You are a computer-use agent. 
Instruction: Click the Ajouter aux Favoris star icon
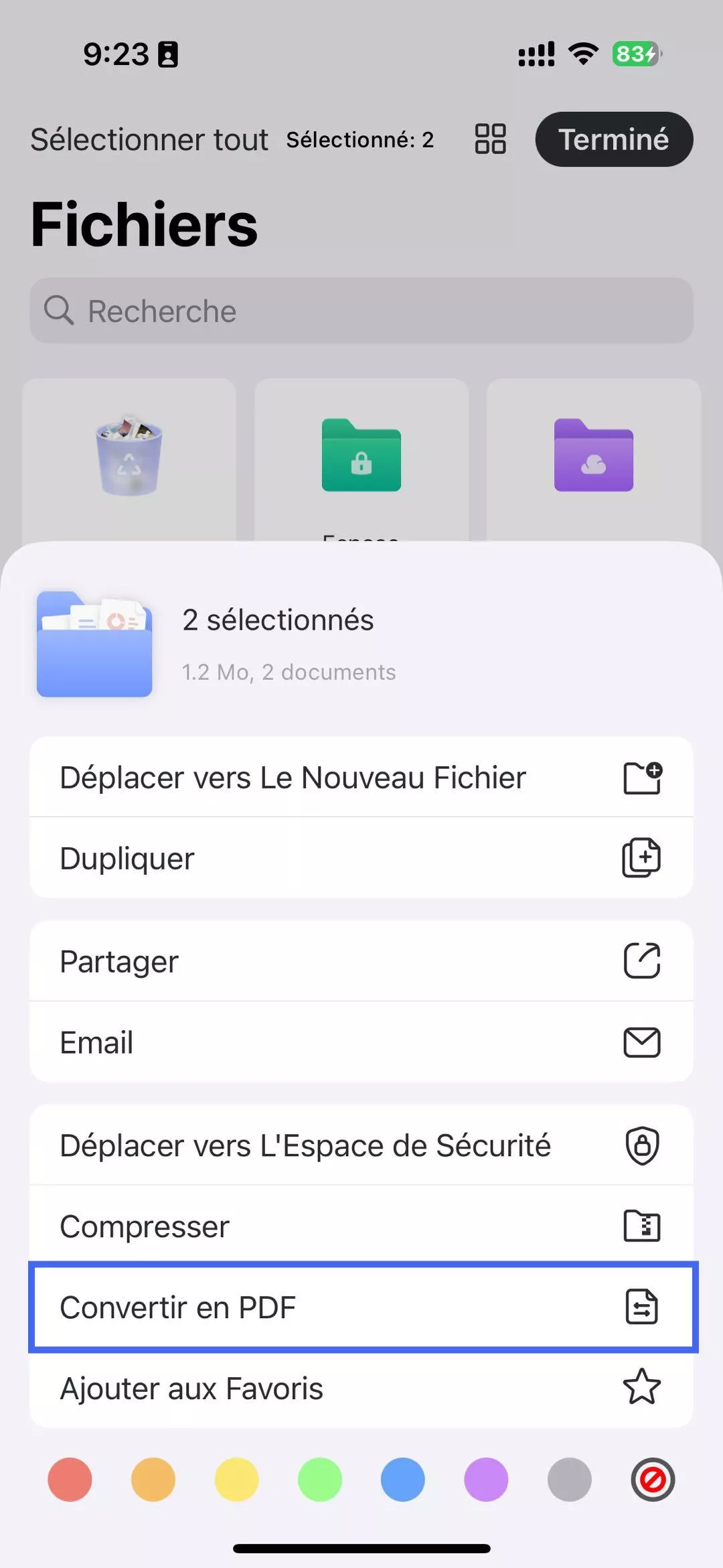[x=642, y=1388]
